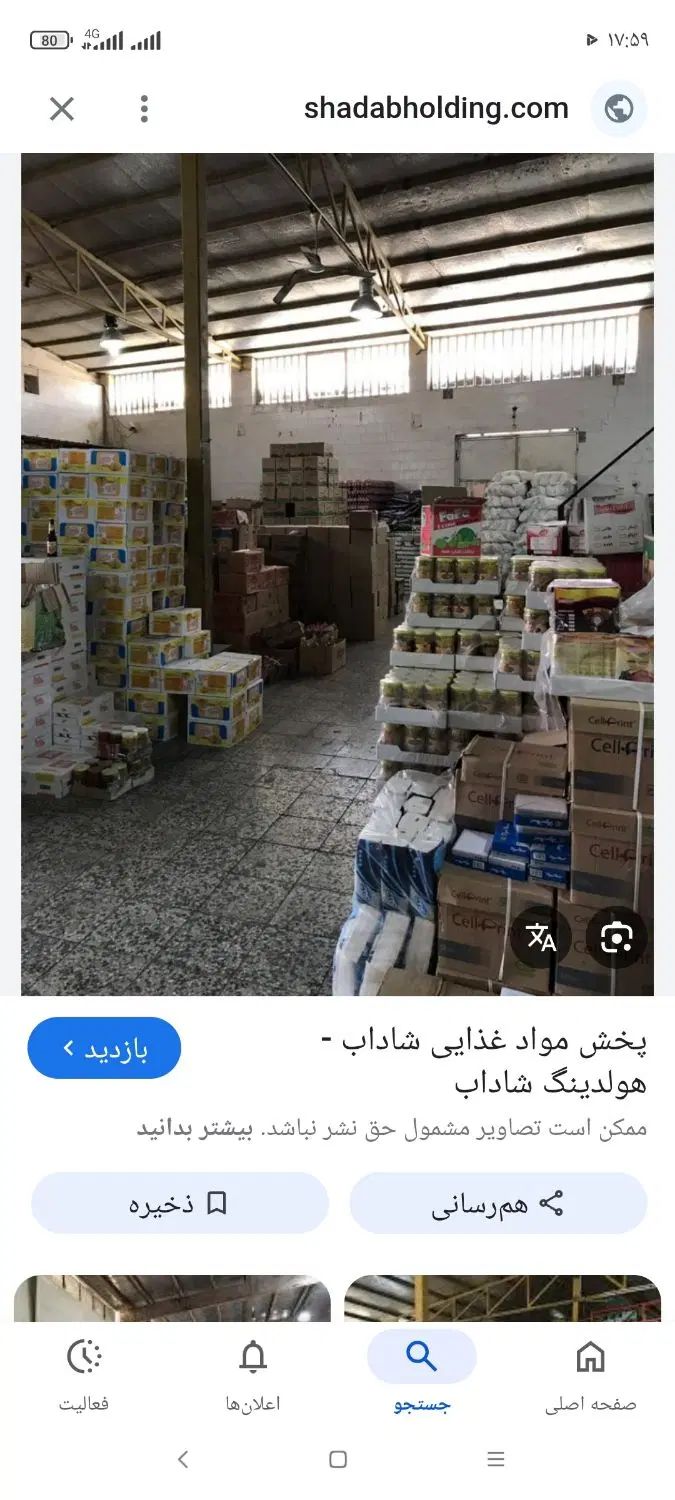Switch to the فعالیت tab

coord(84,1375)
